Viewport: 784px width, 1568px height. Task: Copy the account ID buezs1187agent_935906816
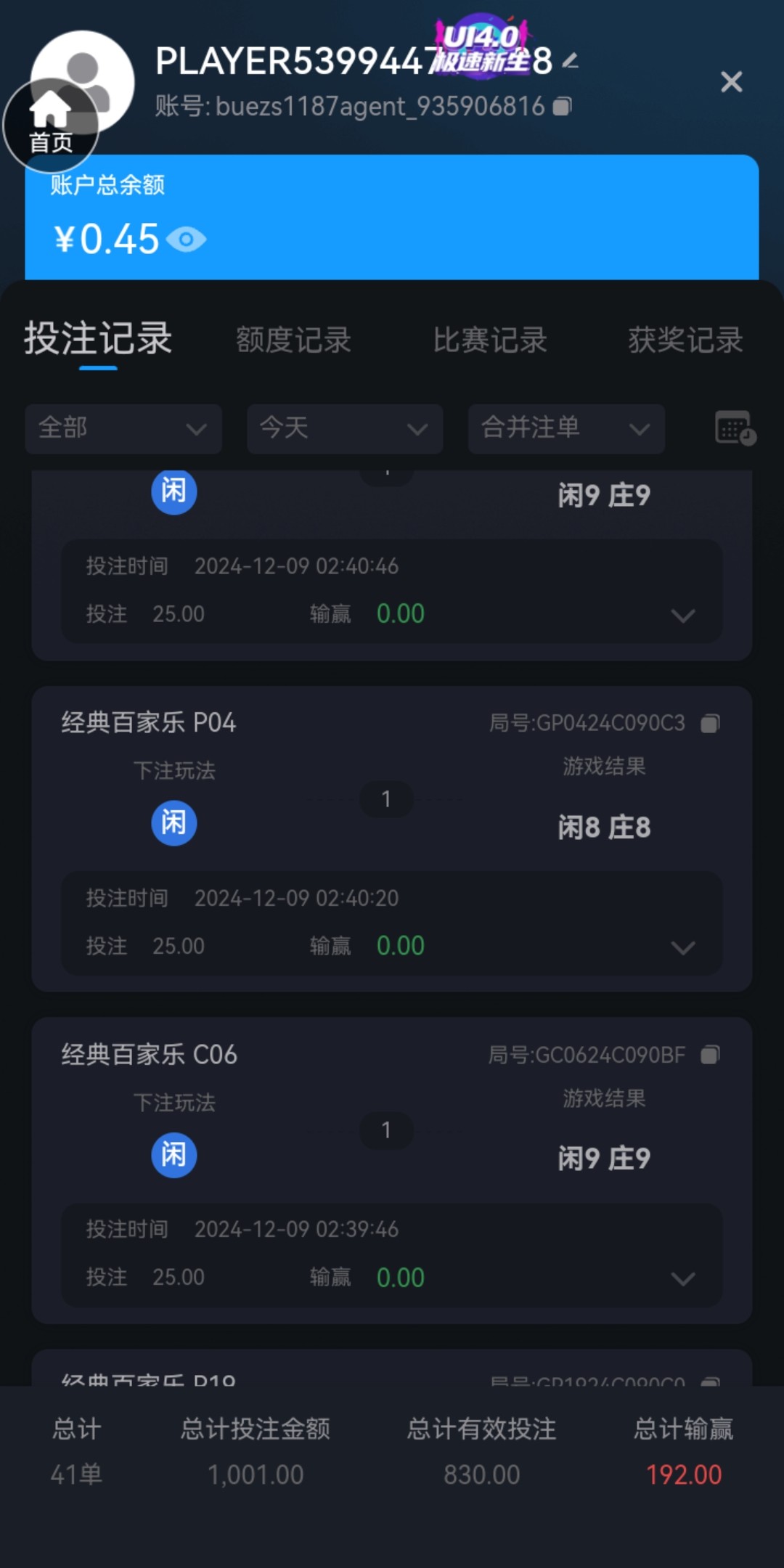(x=563, y=107)
